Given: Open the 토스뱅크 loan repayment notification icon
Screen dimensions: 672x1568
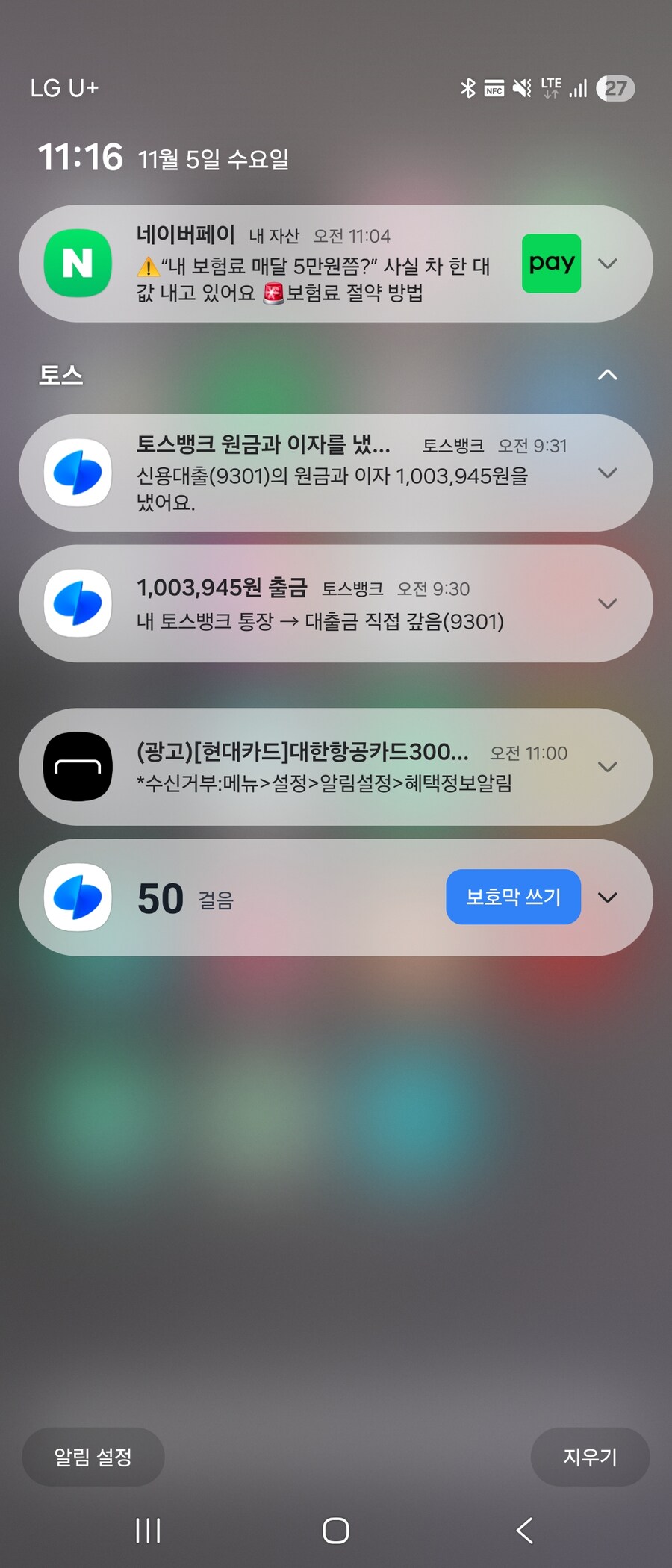Looking at the screenshot, I should [x=78, y=473].
